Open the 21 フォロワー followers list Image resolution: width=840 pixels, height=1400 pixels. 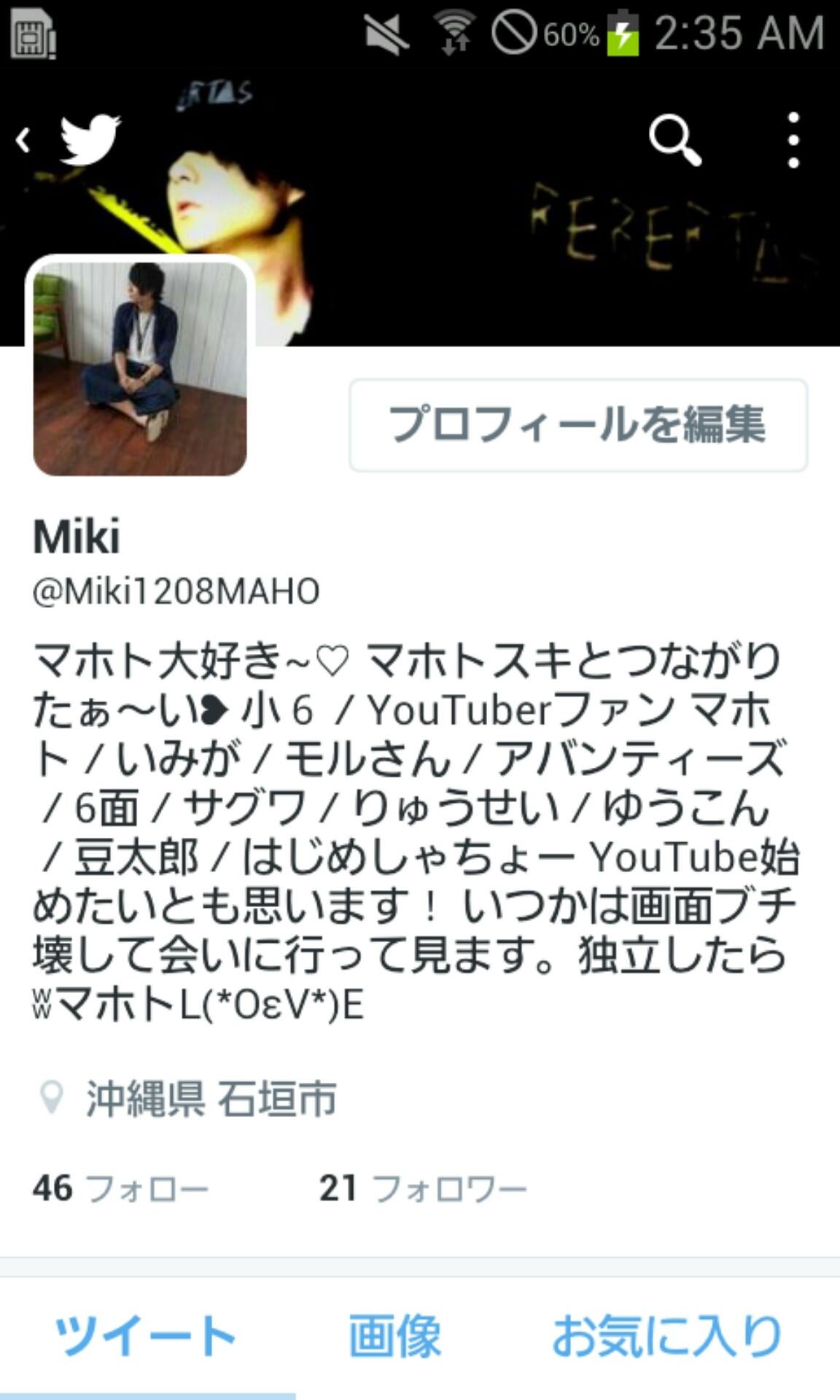pyautogui.click(x=423, y=1189)
